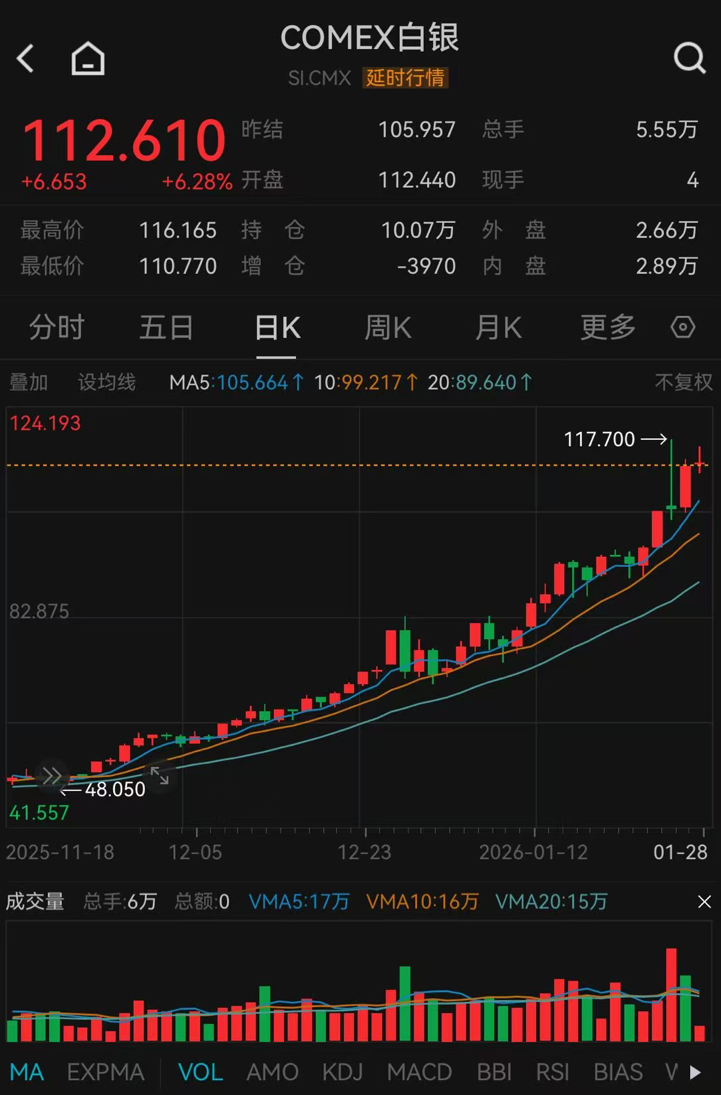Close the 成交量 volume panel with the X
This screenshot has height=1095, width=721.
point(704,901)
